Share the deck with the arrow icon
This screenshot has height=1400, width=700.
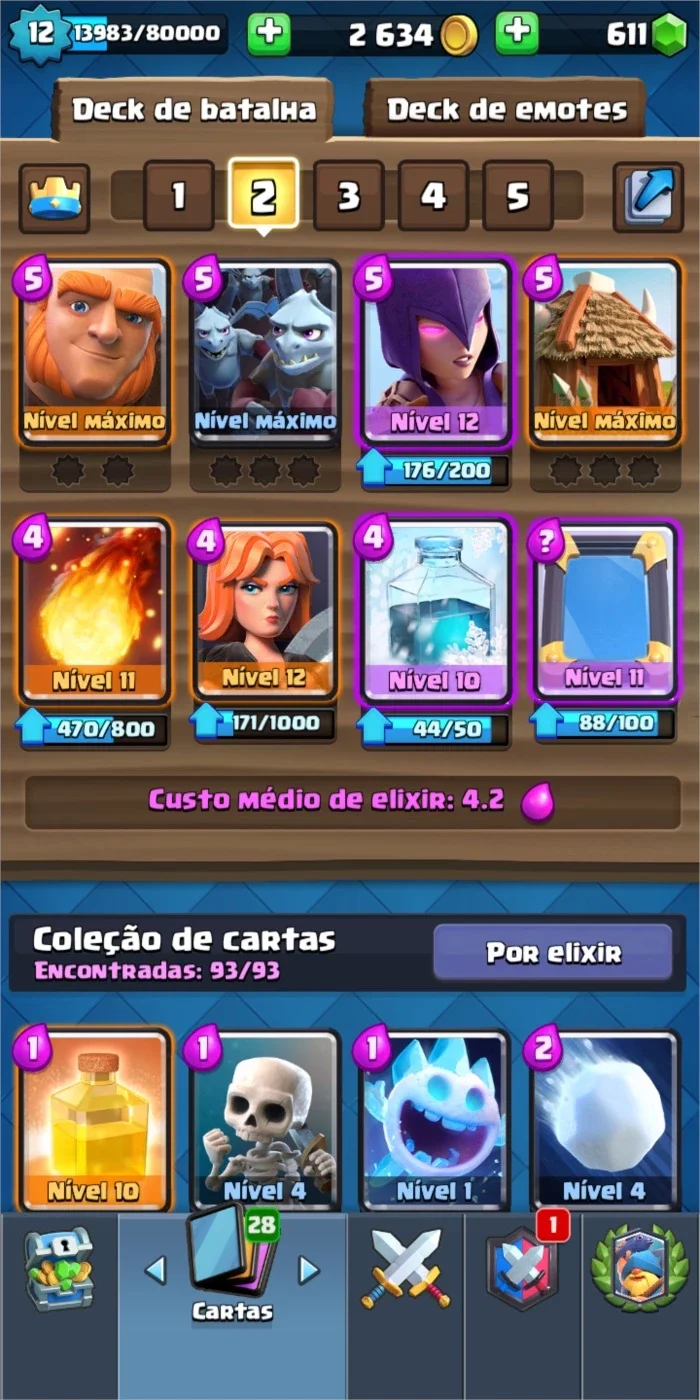pyautogui.click(x=647, y=197)
